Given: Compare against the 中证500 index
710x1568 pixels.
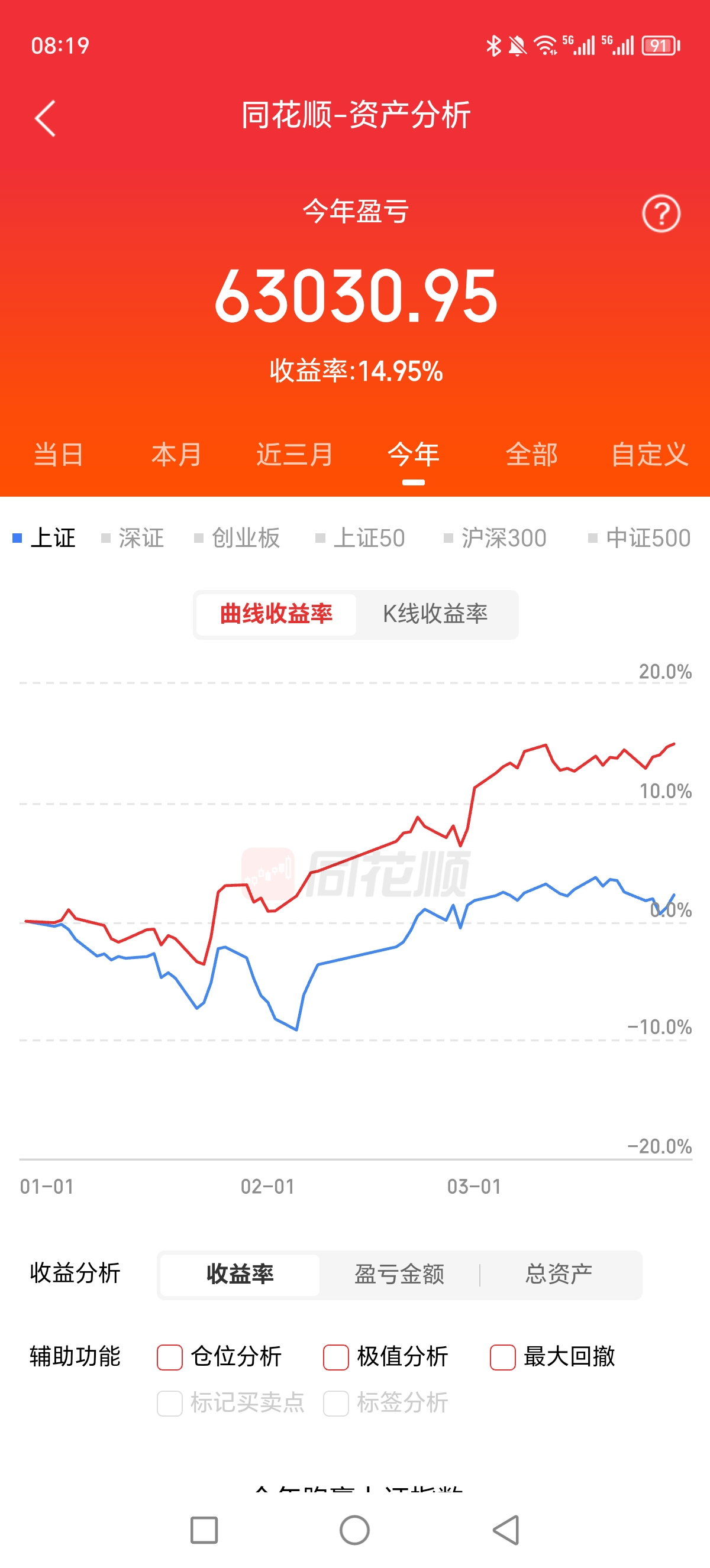Looking at the screenshot, I should click(639, 538).
